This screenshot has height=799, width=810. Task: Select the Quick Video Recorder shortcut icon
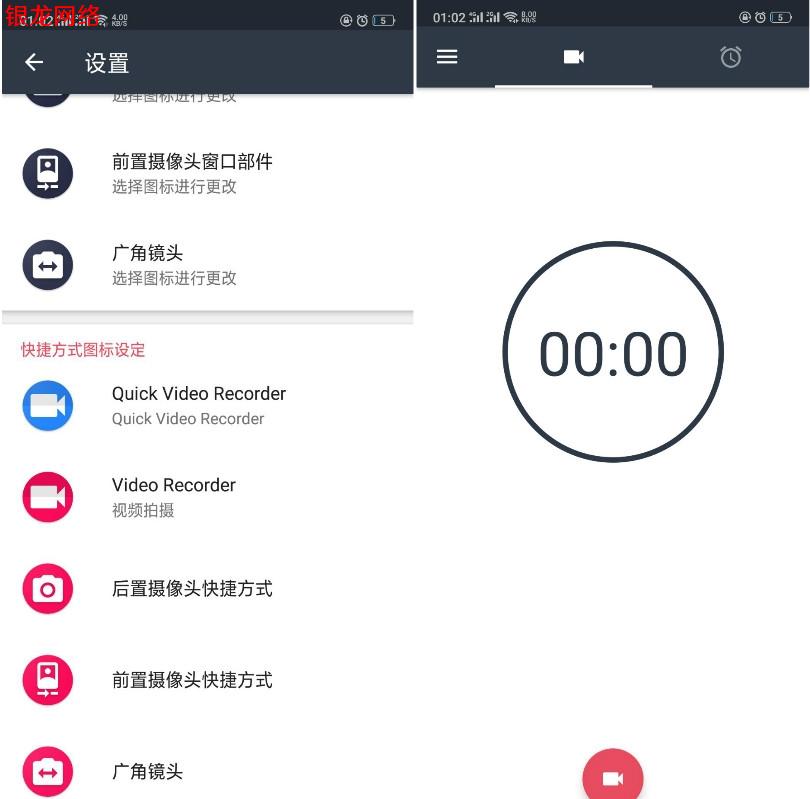click(x=198, y=405)
